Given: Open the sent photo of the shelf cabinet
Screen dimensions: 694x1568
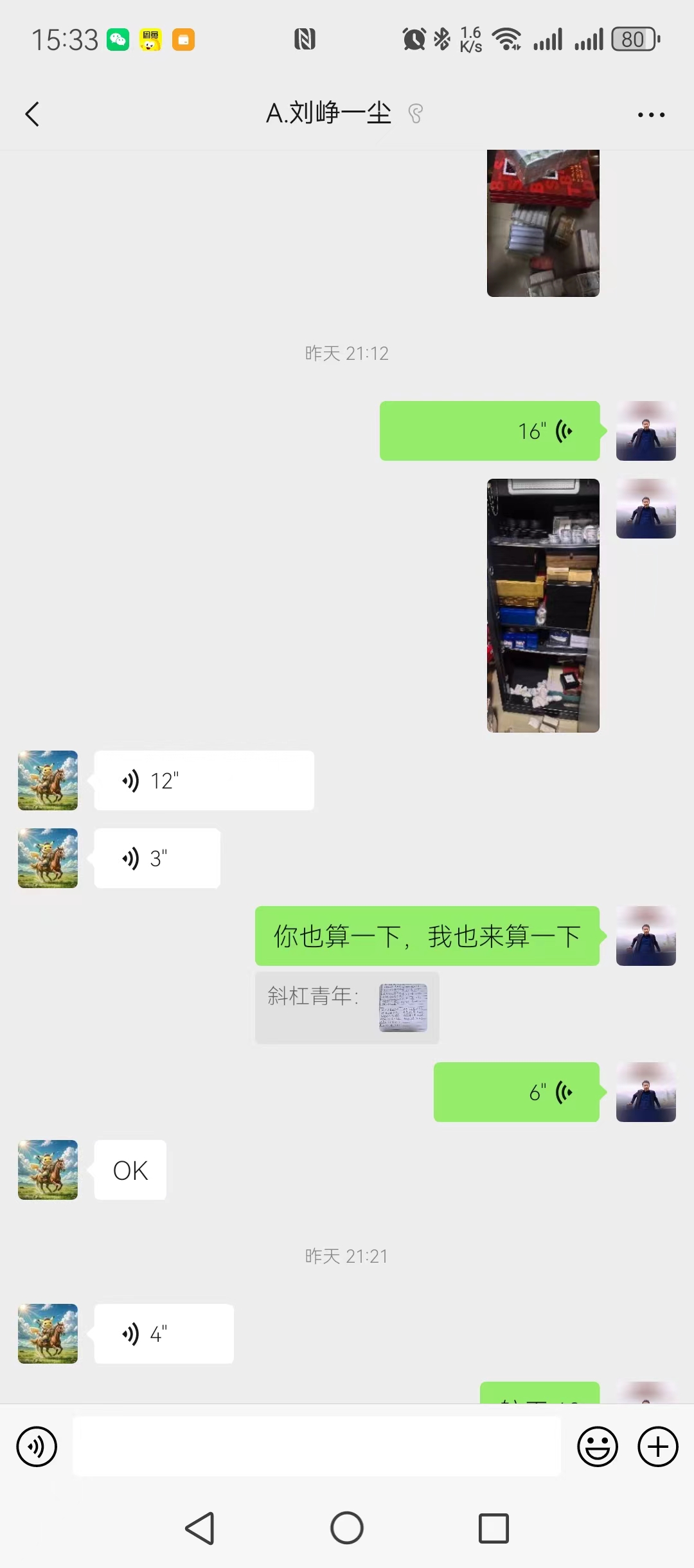Looking at the screenshot, I should click(x=543, y=605).
